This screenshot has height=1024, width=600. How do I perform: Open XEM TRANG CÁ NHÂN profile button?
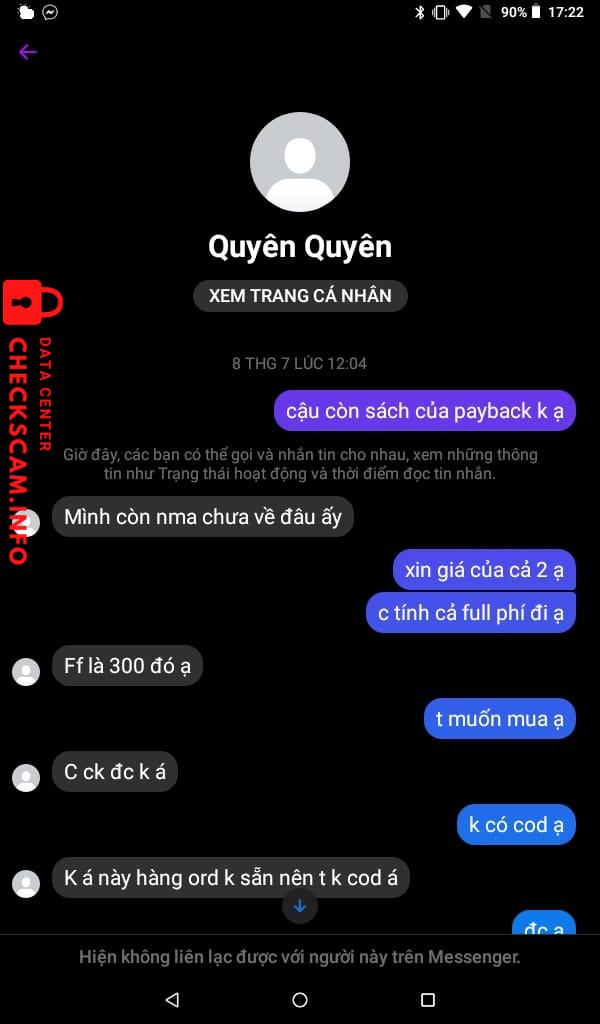pyautogui.click(x=300, y=296)
